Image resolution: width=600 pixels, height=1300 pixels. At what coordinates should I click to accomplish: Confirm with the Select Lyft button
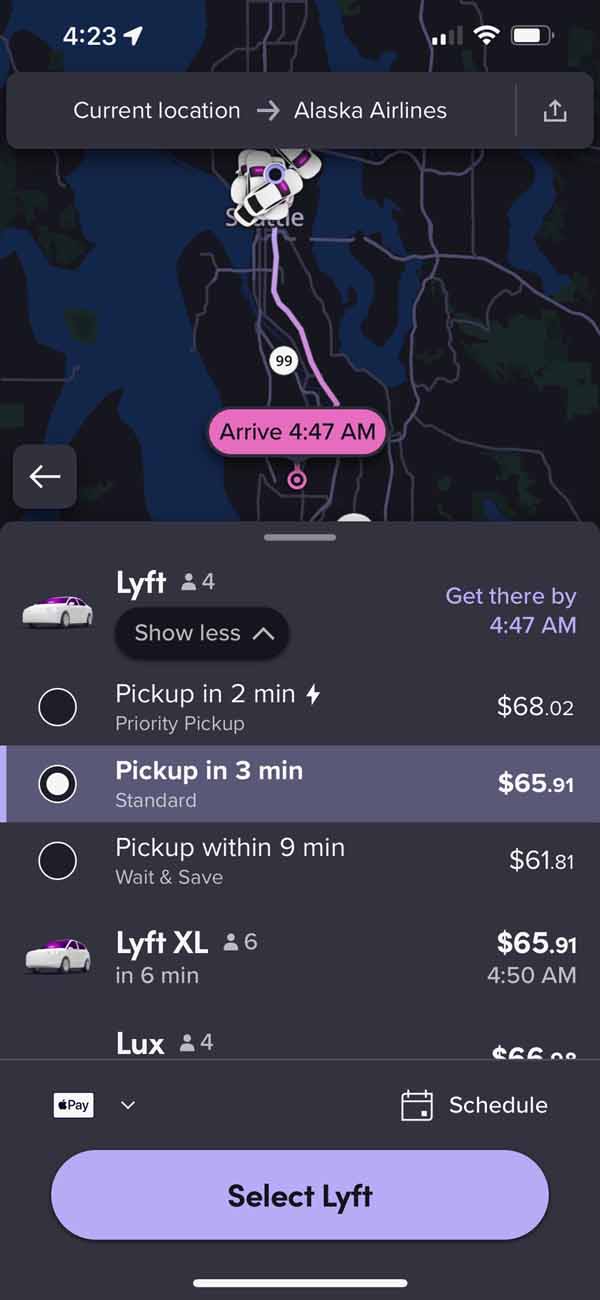pos(300,1195)
